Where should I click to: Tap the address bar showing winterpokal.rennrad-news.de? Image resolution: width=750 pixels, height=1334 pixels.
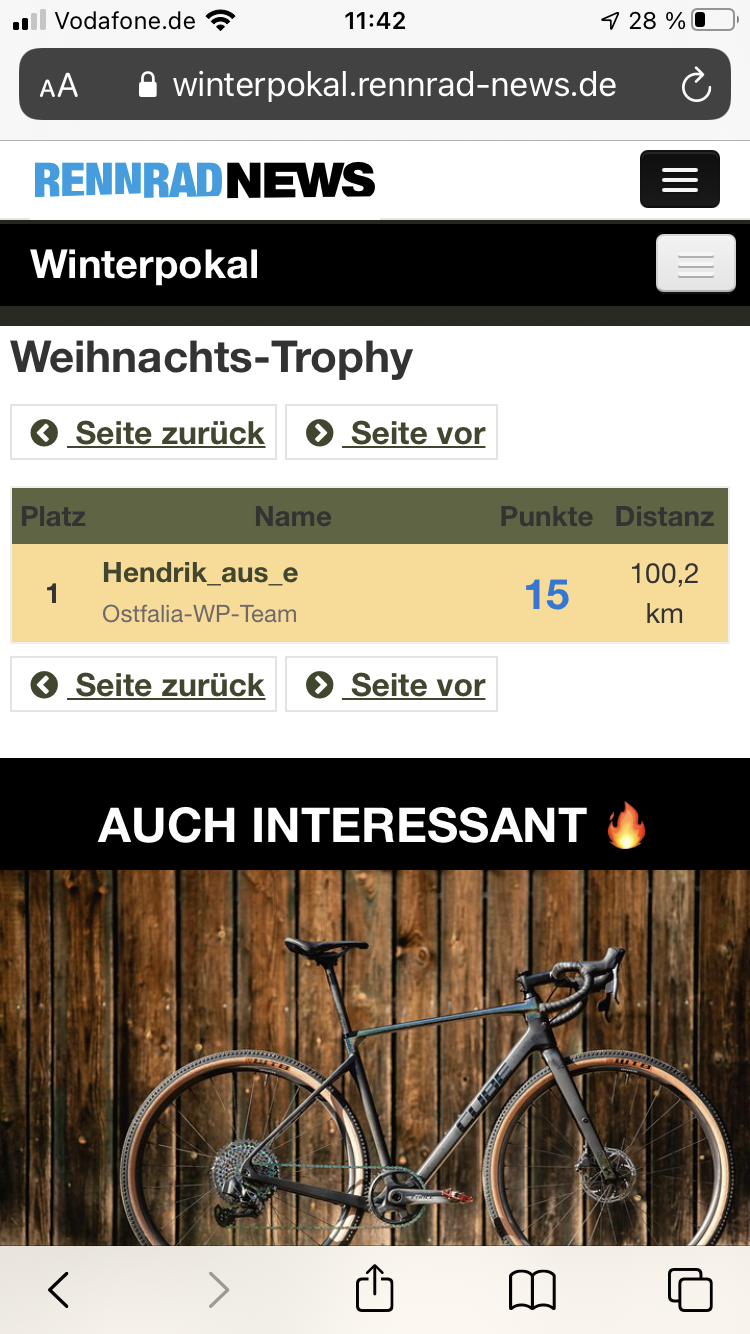[376, 84]
